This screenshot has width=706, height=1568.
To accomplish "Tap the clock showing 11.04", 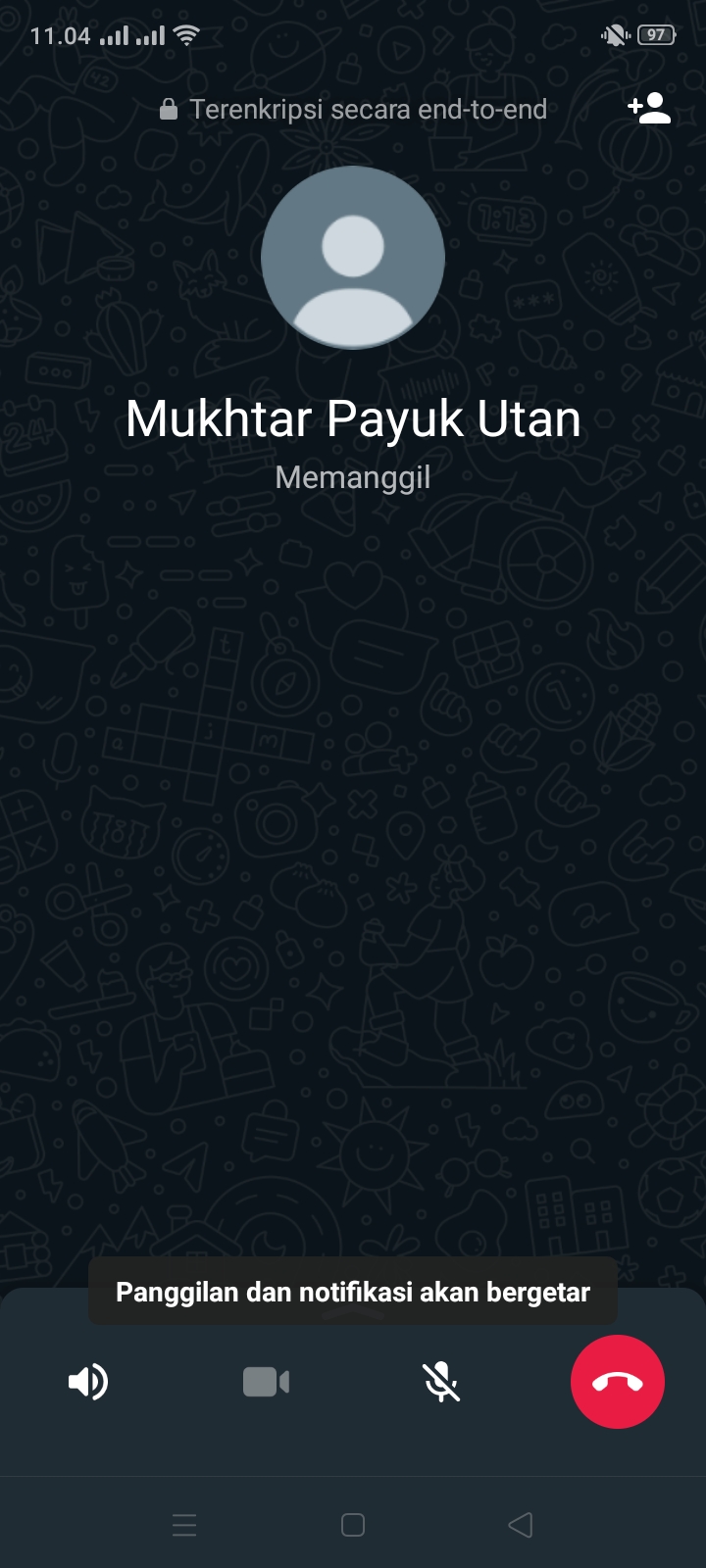I will coord(61,34).
